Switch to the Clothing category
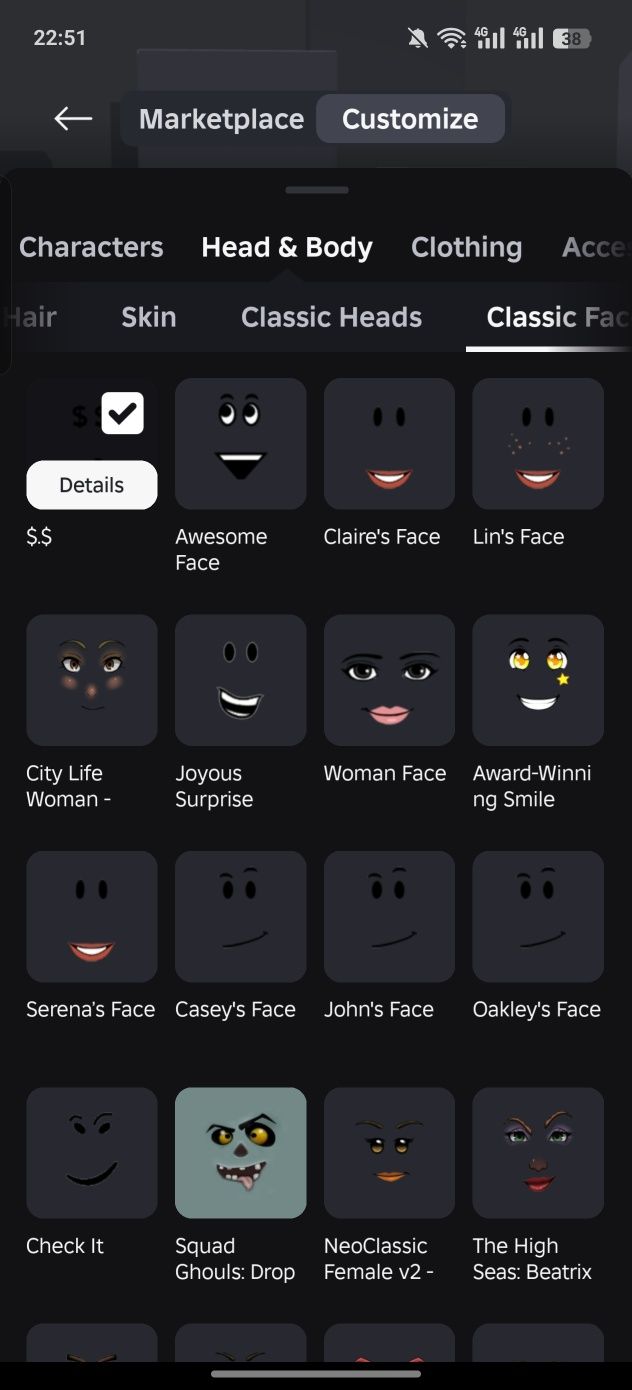Viewport: 632px width, 1390px height. (466, 247)
